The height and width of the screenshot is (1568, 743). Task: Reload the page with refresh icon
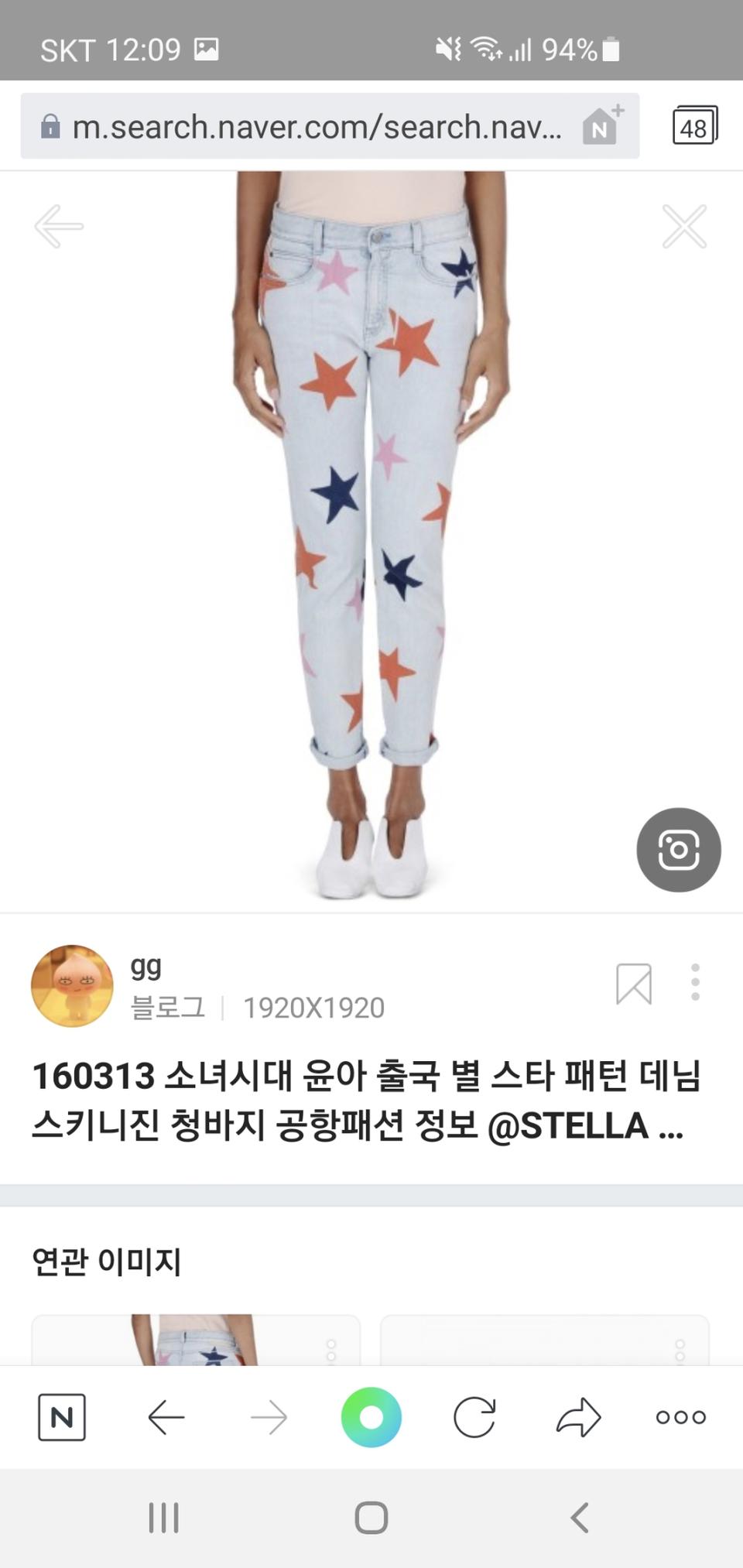point(474,1417)
